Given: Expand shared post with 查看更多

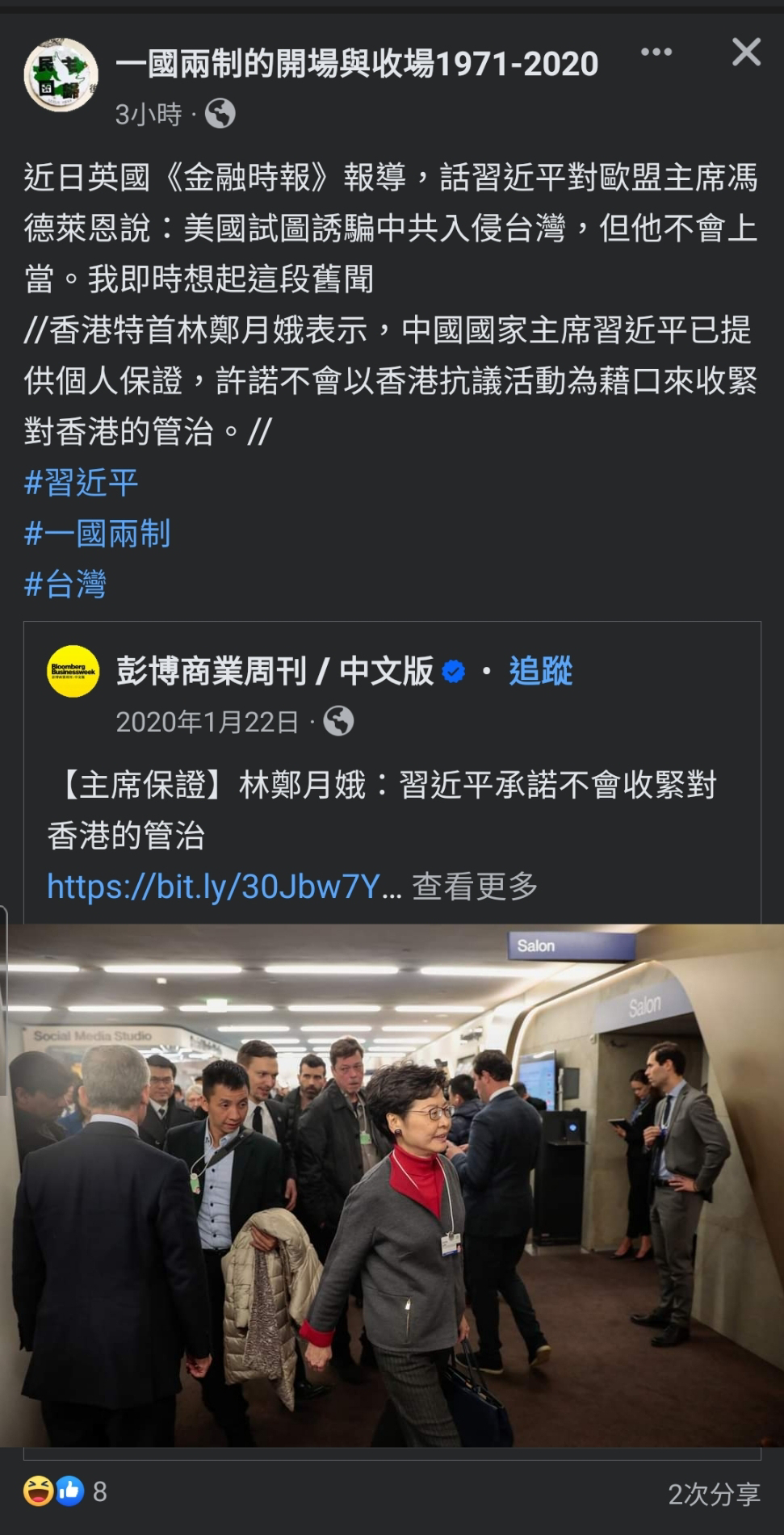Looking at the screenshot, I should click(x=475, y=887).
